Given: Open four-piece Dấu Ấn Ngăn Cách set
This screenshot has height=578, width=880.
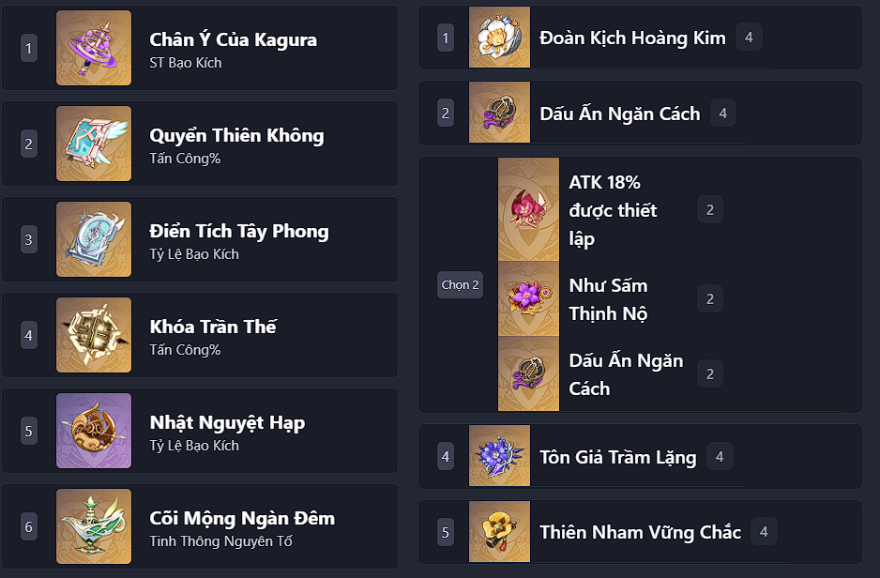Looking at the screenshot, I should tap(619, 113).
